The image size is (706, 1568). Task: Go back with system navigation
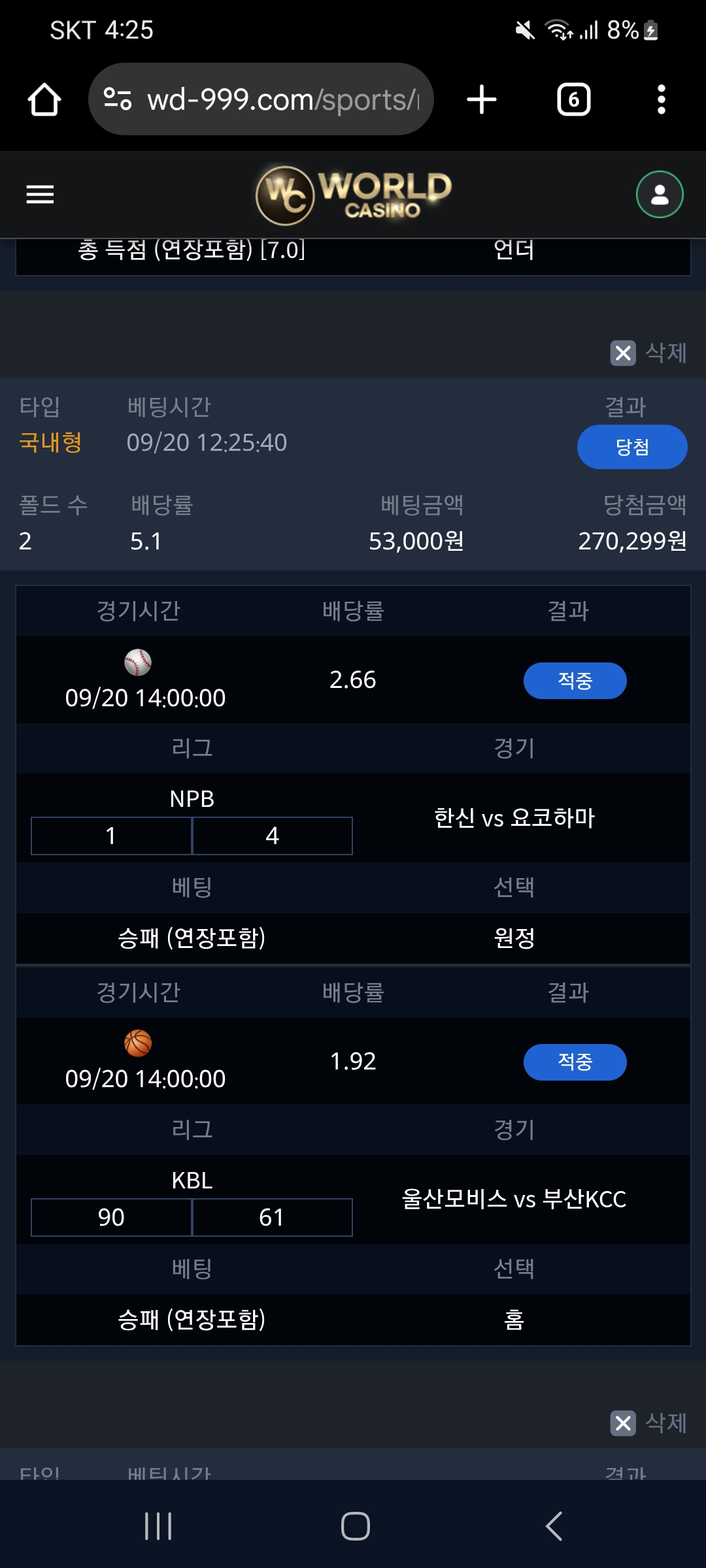(553, 1526)
